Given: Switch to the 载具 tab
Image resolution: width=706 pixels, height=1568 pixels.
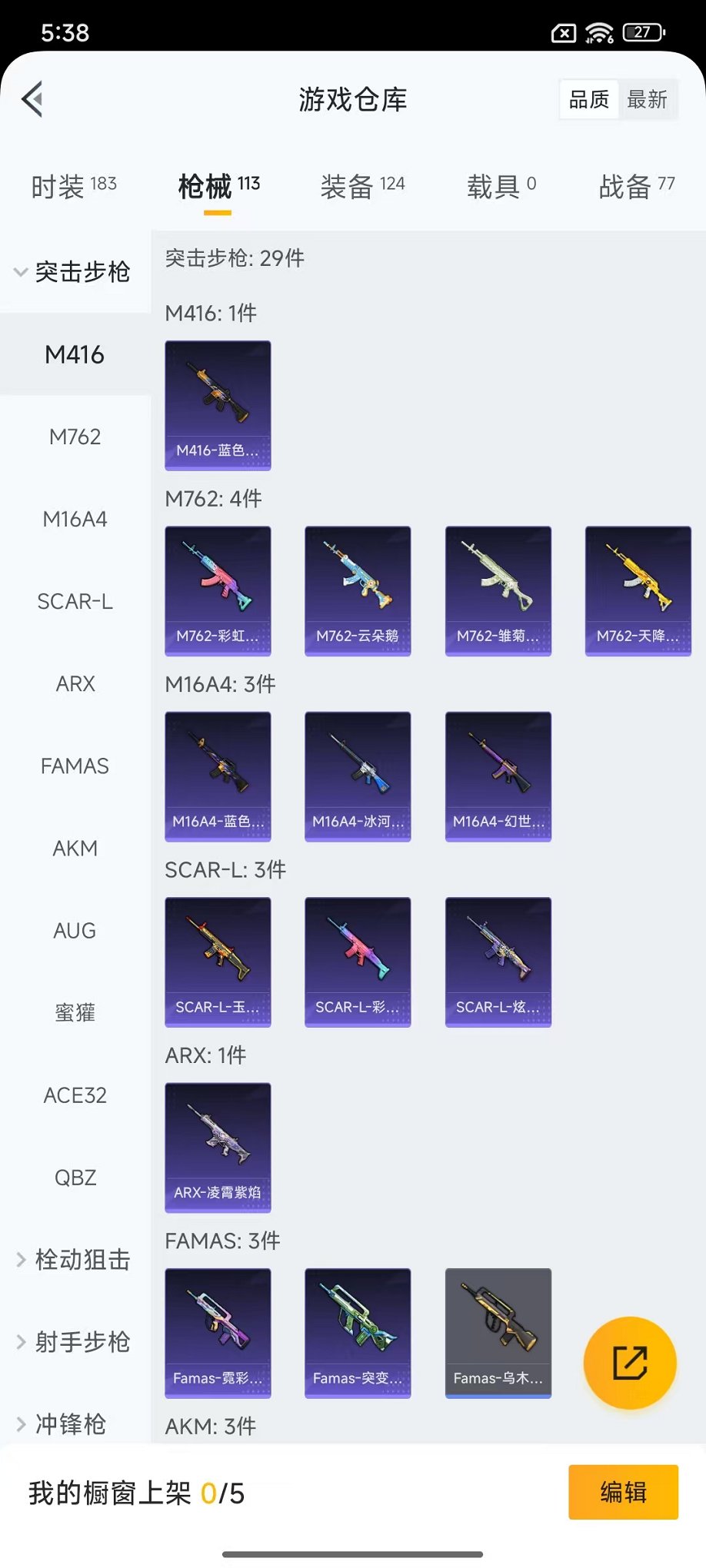Looking at the screenshot, I should [x=501, y=186].
